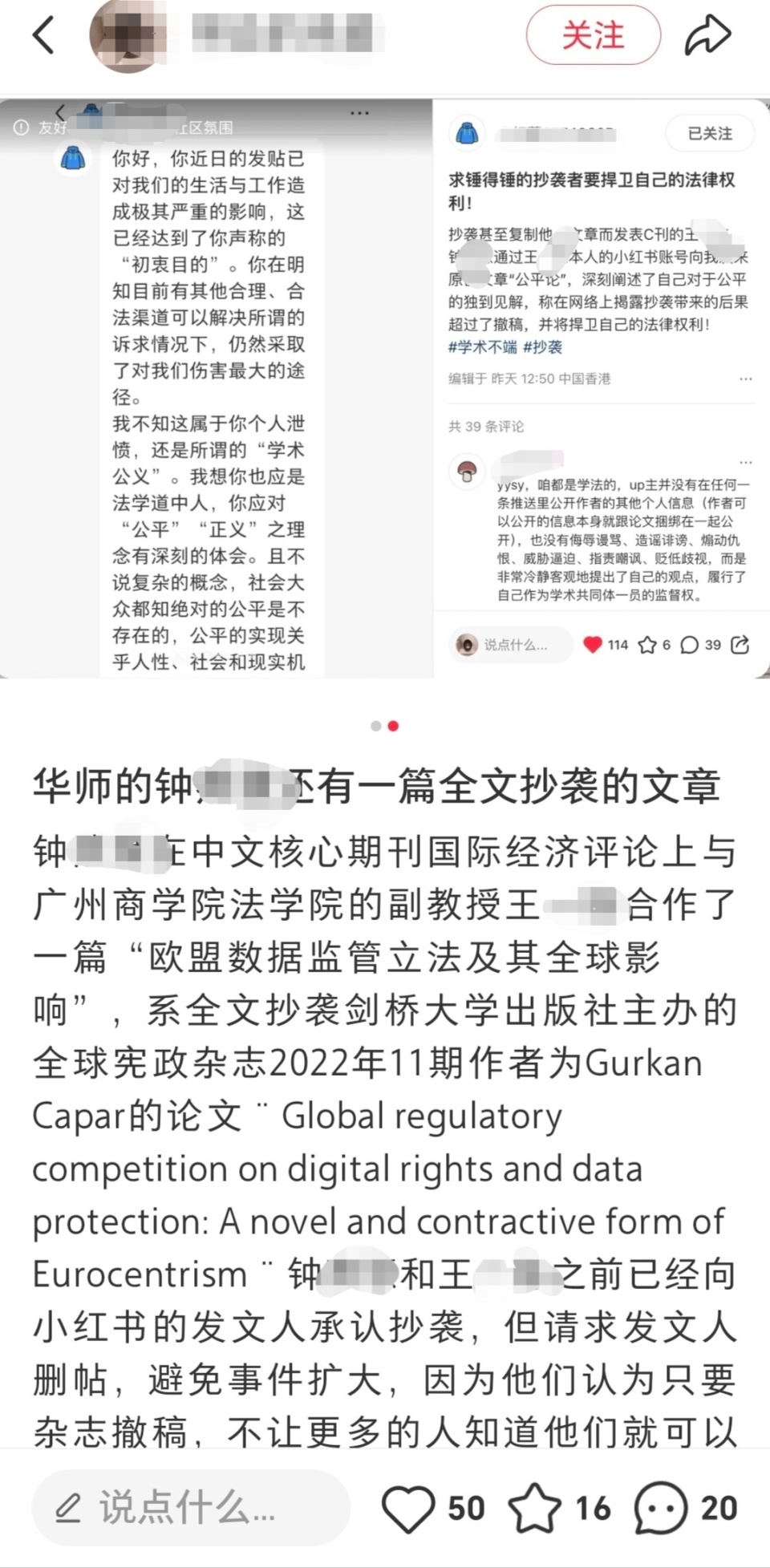
Task: Save the post with the star icon
Action: coord(535,1508)
